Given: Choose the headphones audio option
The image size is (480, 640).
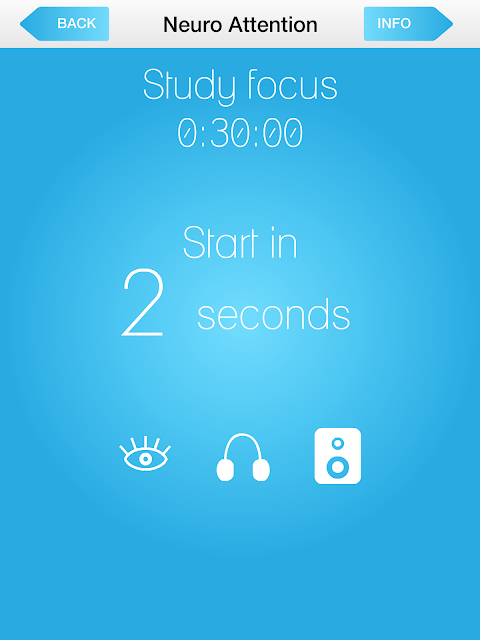Looking at the screenshot, I should (x=243, y=457).
